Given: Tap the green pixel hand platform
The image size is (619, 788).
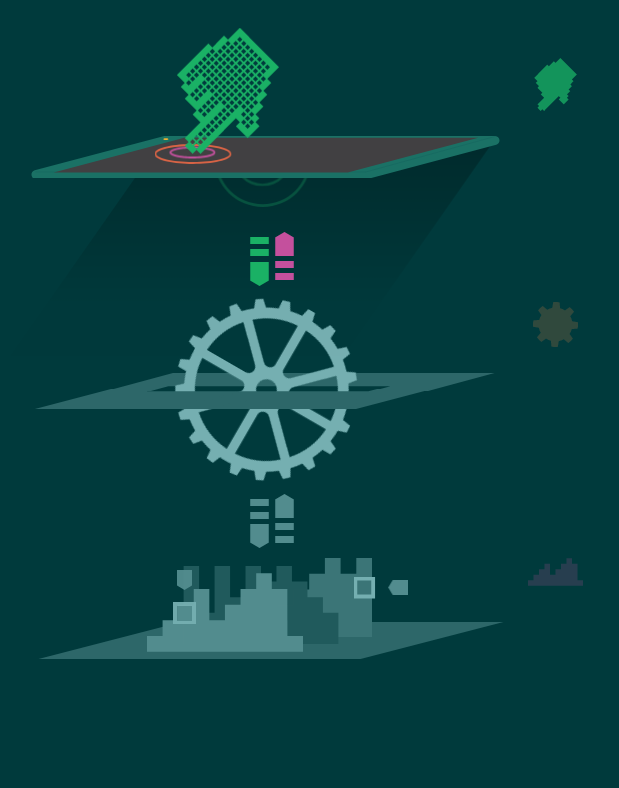Looking at the screenshot, I should [265, 156].
